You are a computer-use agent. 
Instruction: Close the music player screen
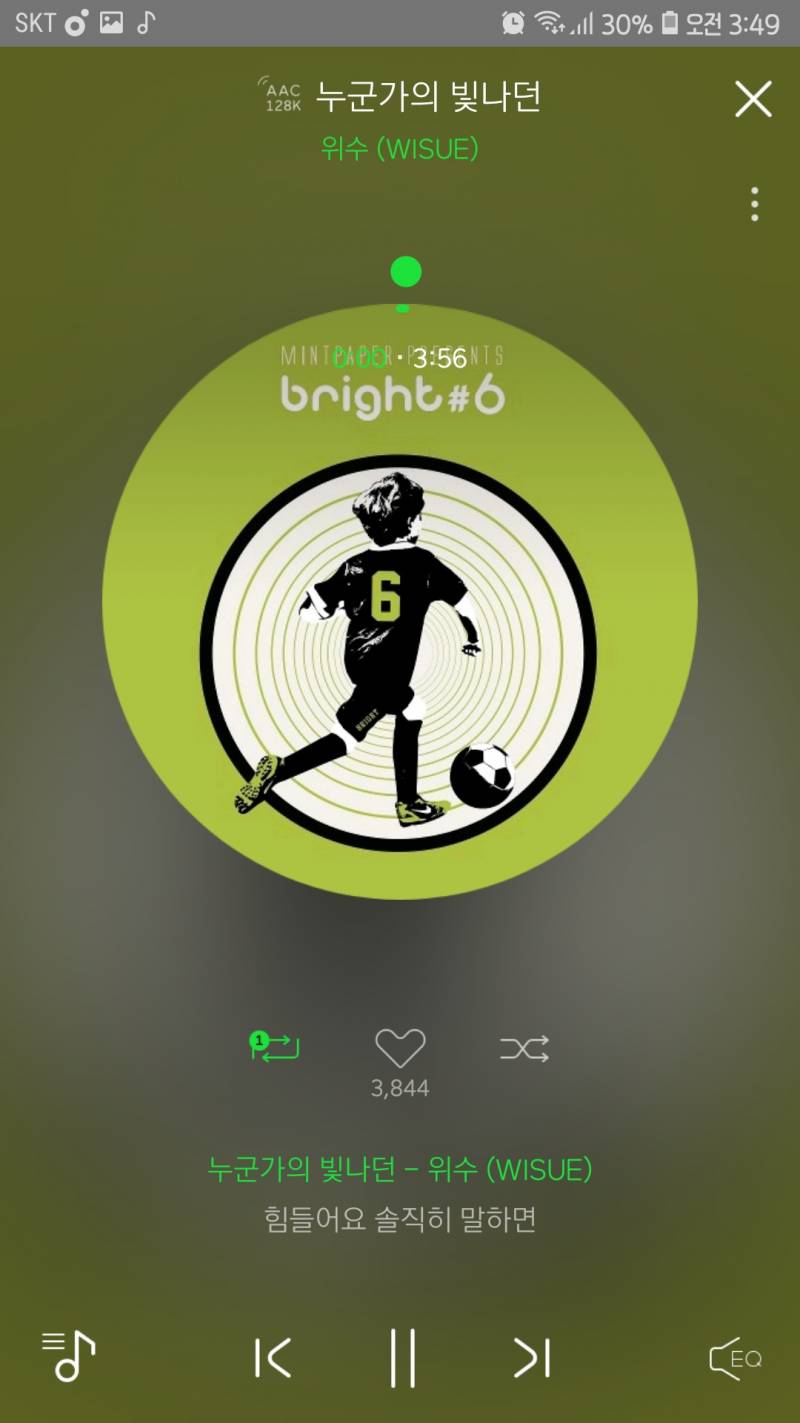pos(753,99)
